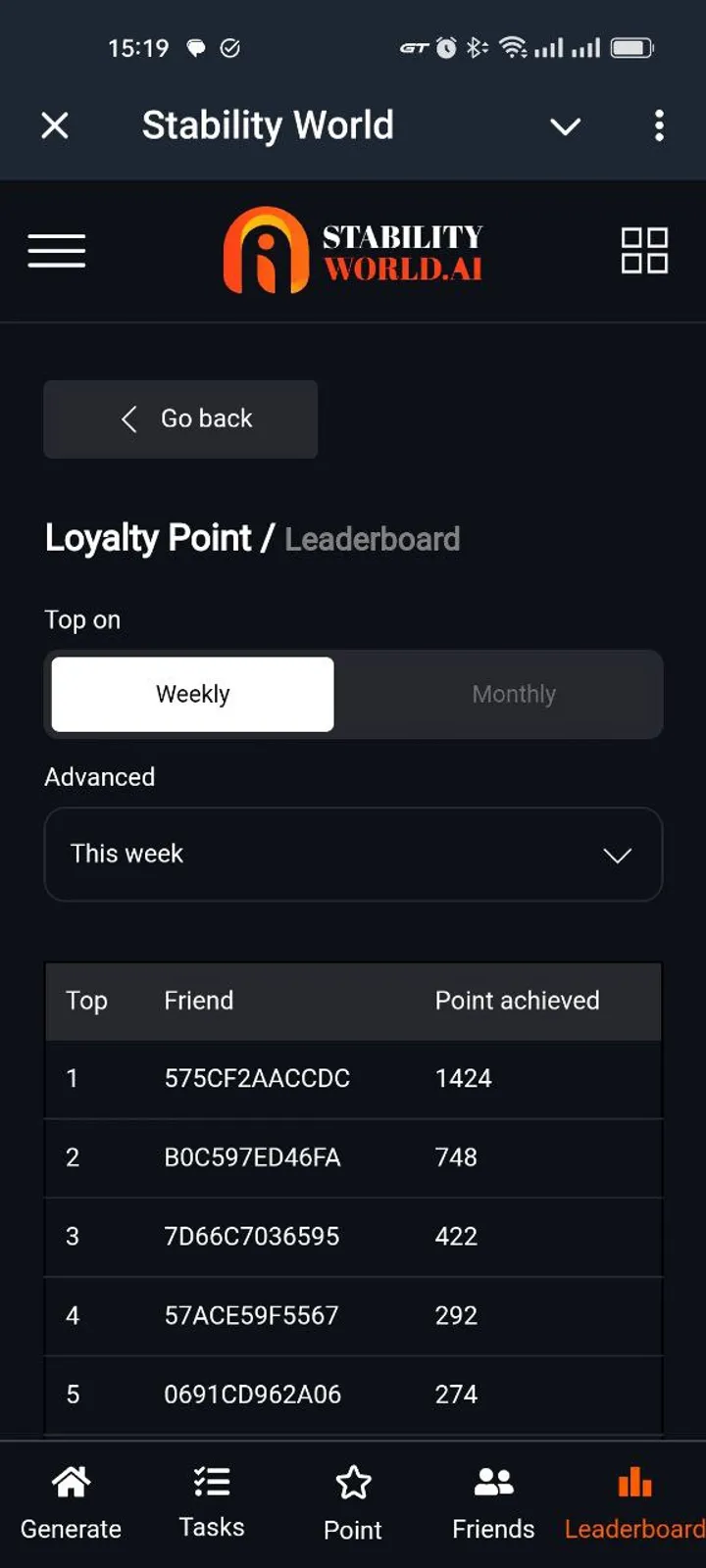706x1568 pixels.
Task: Expand the Stability World title chevron
Action: [x=565, y=126]
